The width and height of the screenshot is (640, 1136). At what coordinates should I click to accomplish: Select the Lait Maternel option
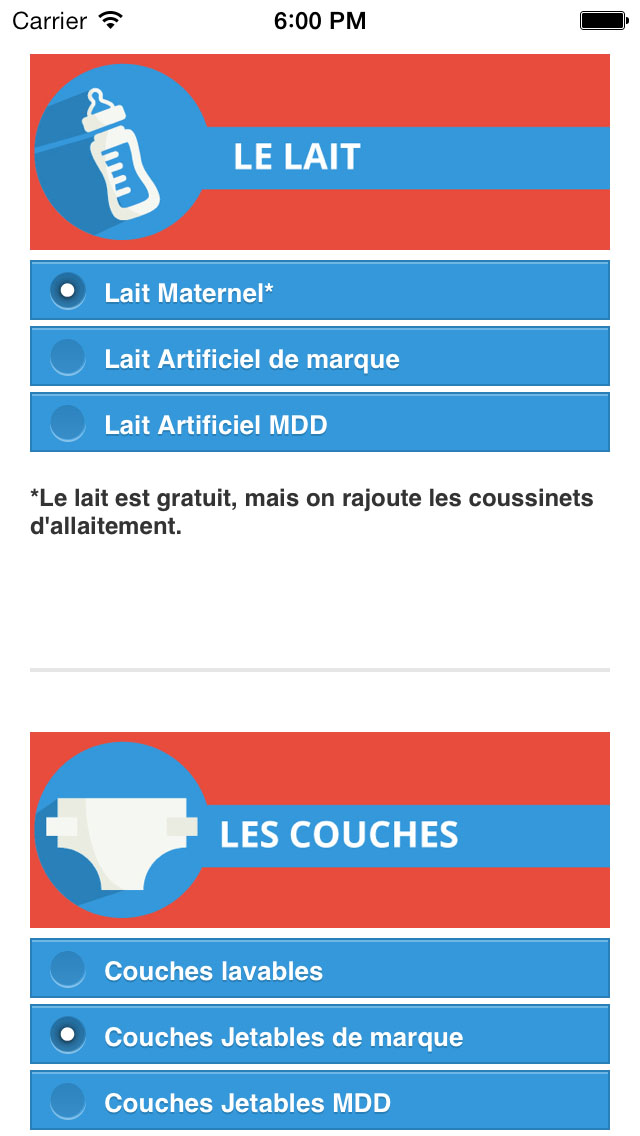(320, 291)
